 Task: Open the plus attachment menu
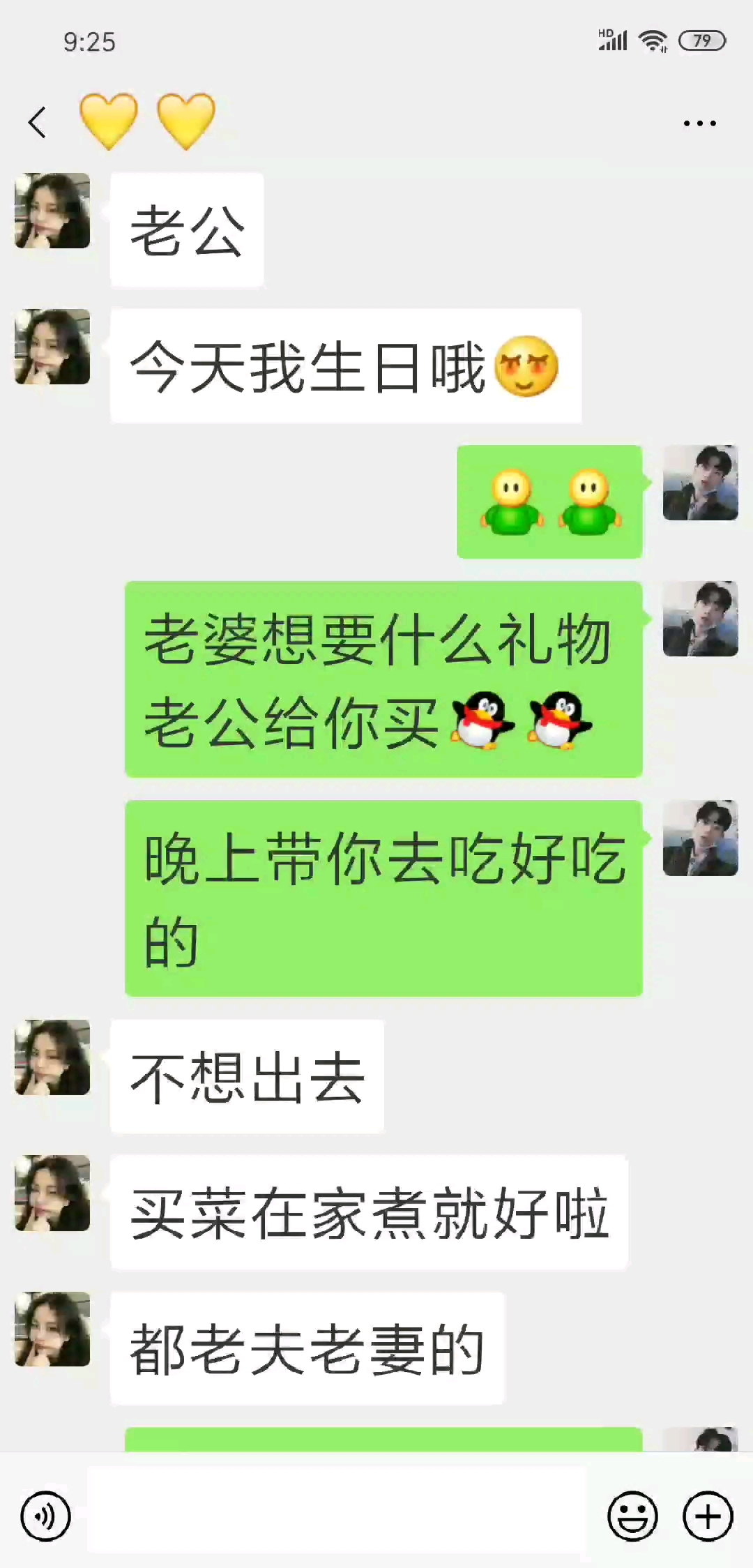click(708, 1516)
